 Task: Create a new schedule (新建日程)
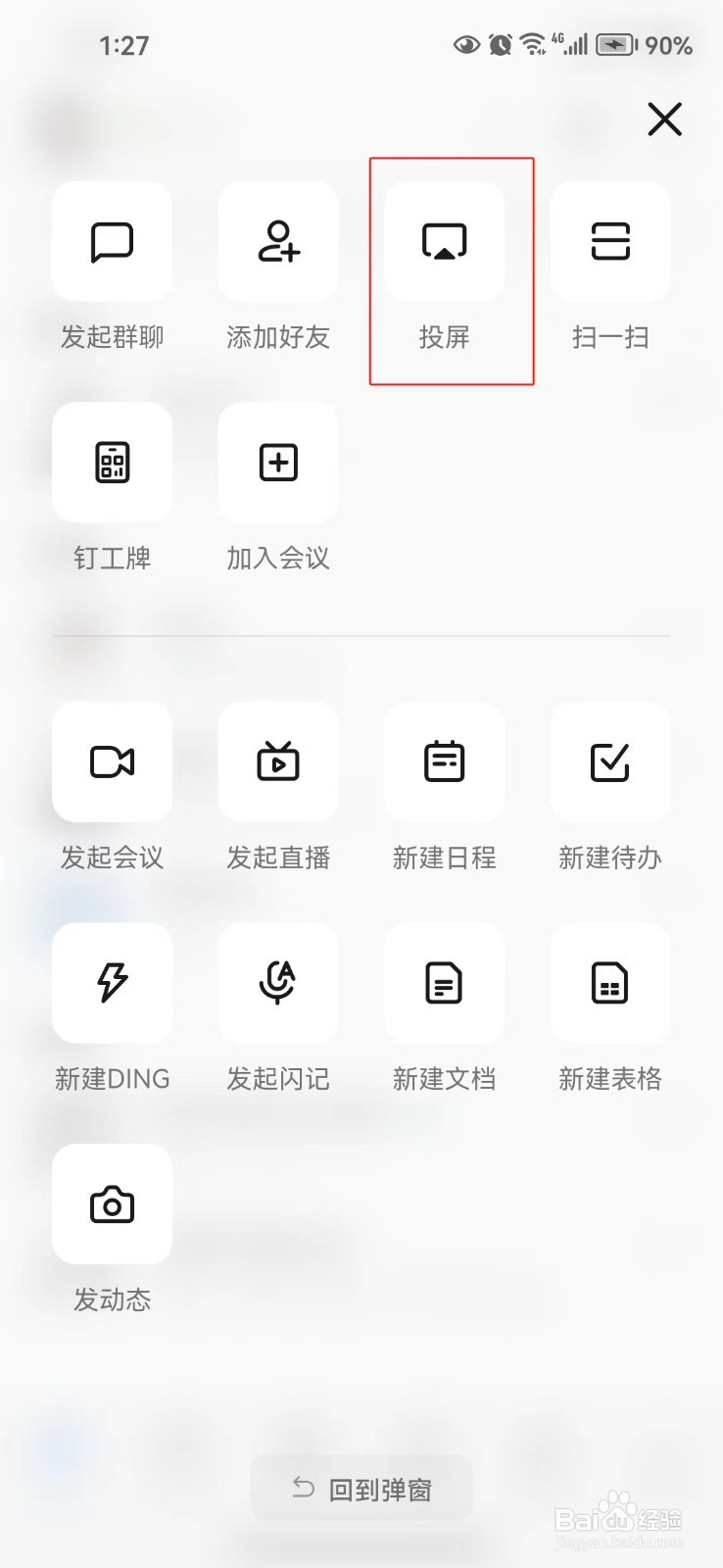445,762
